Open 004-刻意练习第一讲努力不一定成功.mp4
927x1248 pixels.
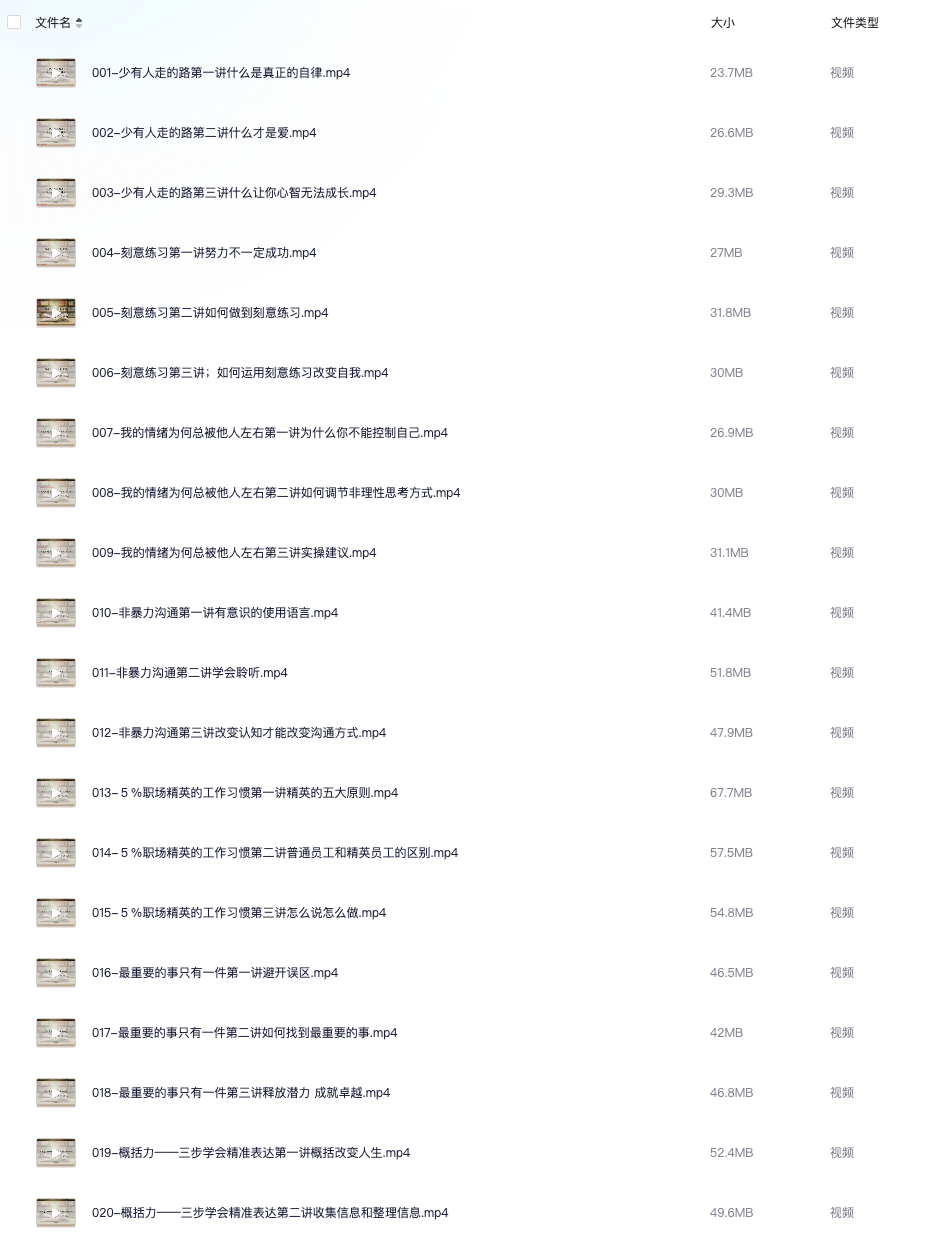(x=203, y=253)
